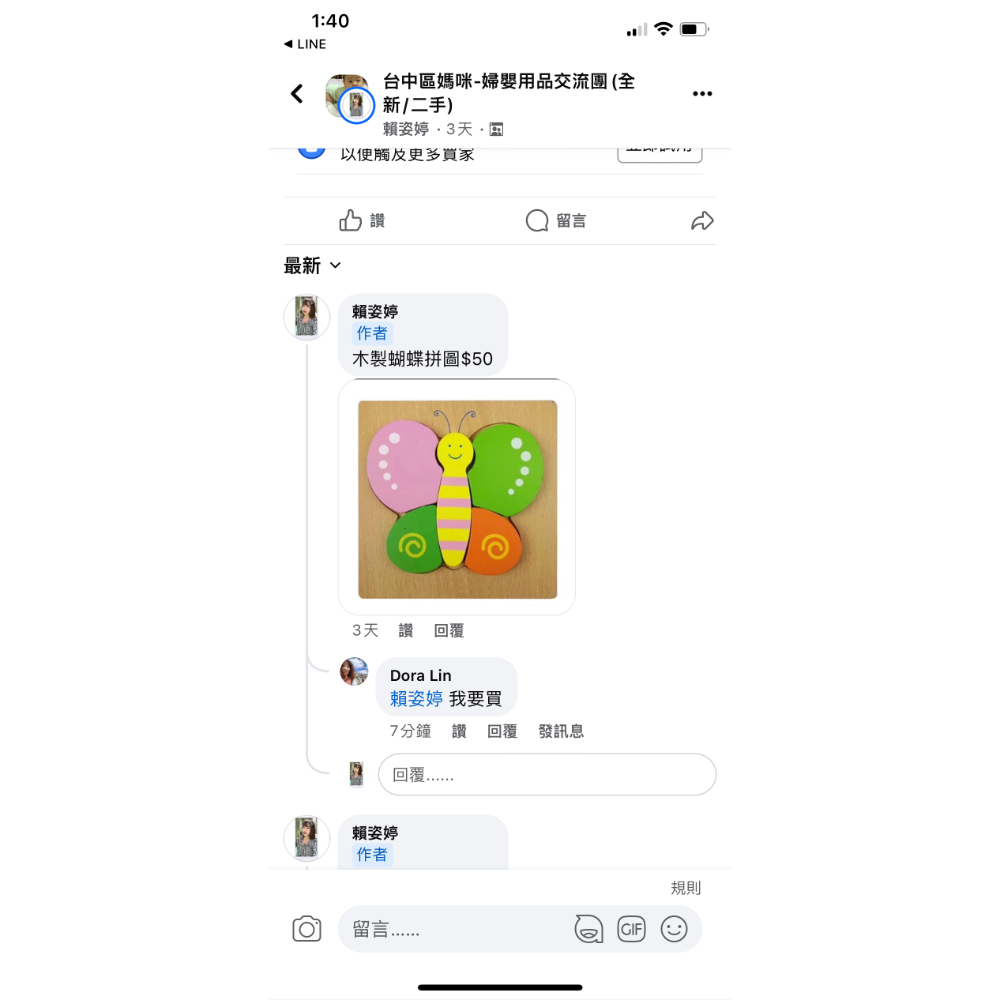1000x1000 pixels.
Task: Like the post with 讚 button
Action: click(362, 221)
